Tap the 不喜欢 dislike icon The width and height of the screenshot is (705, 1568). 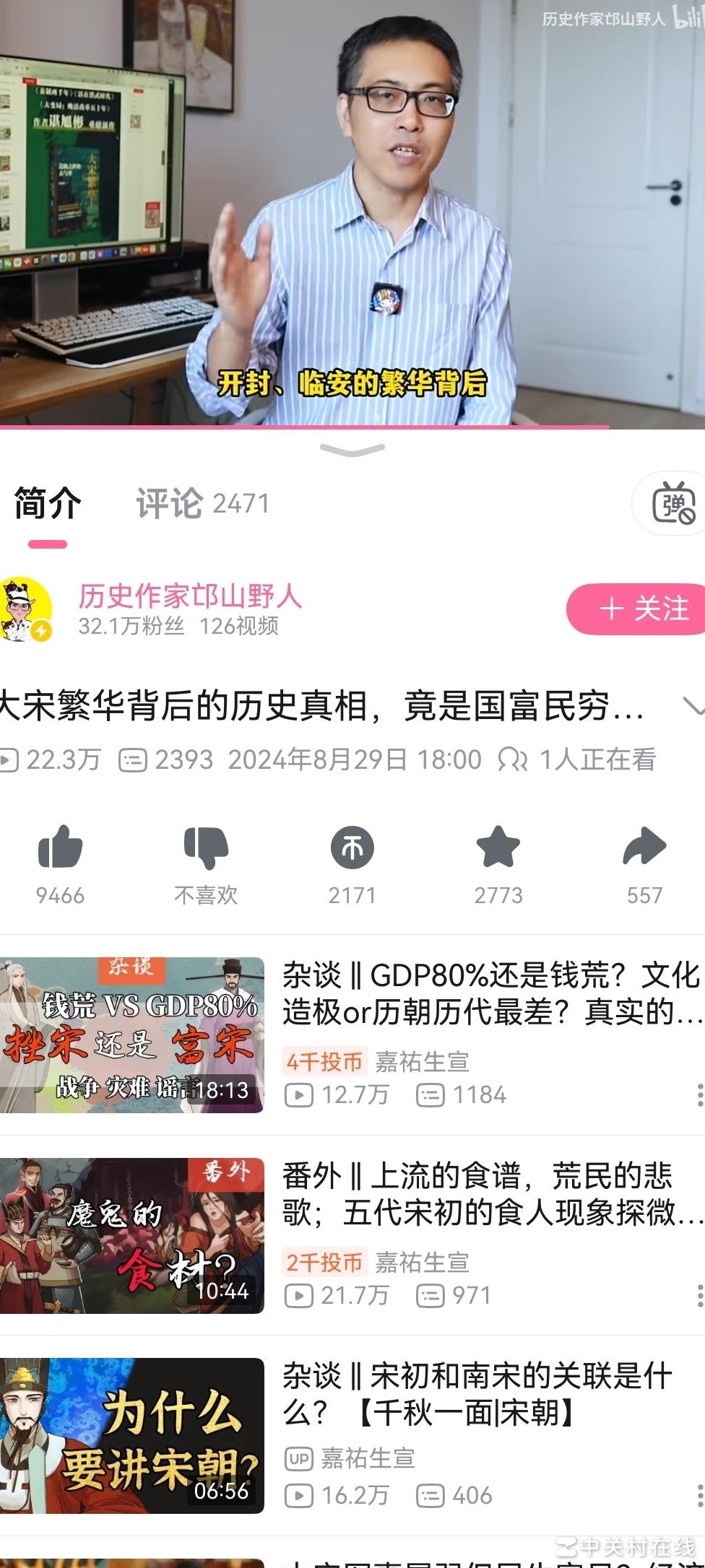[x=206, y=848]
